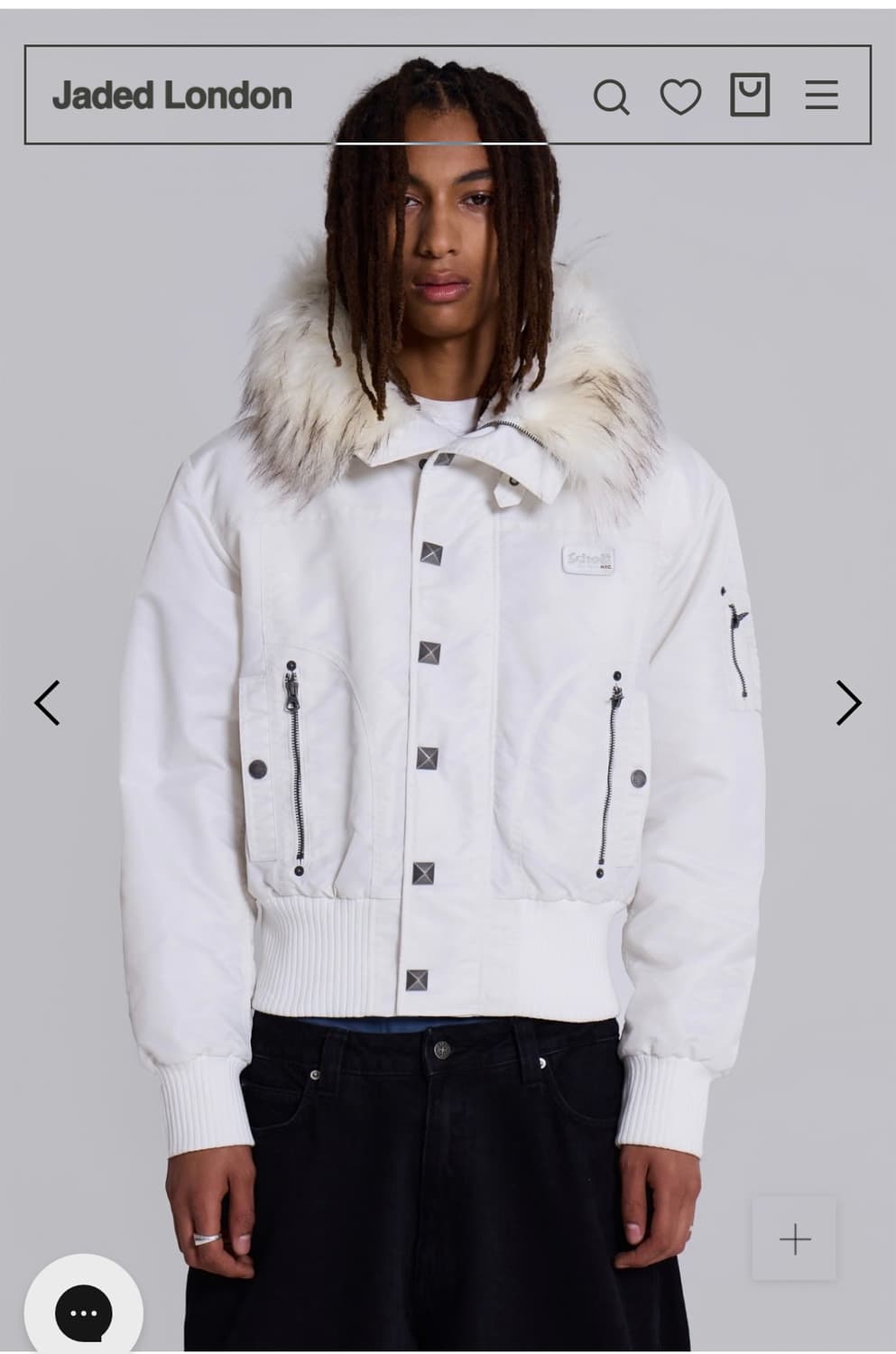Click the plus icon to zoom the product
Viewport: 896px width, 1354px height.
795,1239
